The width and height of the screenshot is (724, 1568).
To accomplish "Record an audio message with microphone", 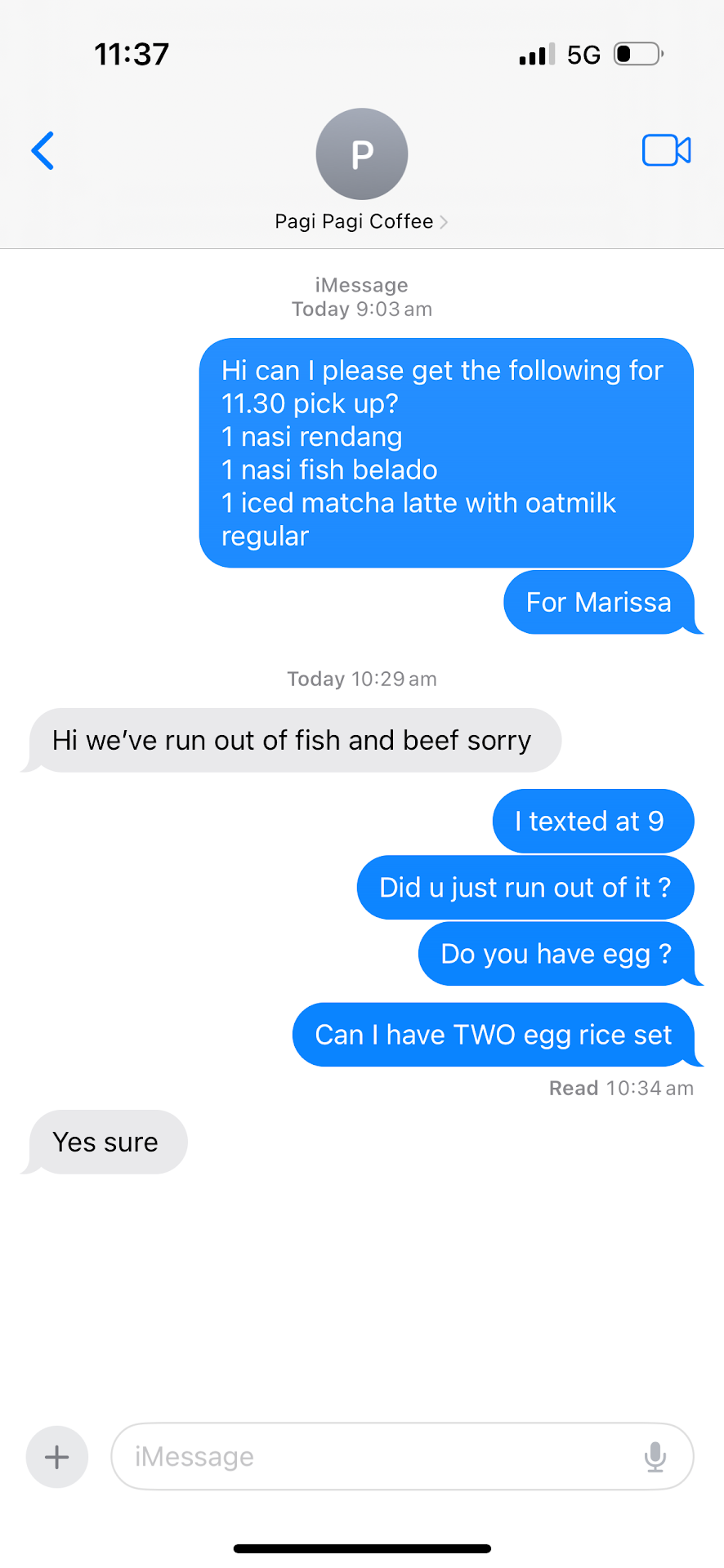I will click(655, 1457).
